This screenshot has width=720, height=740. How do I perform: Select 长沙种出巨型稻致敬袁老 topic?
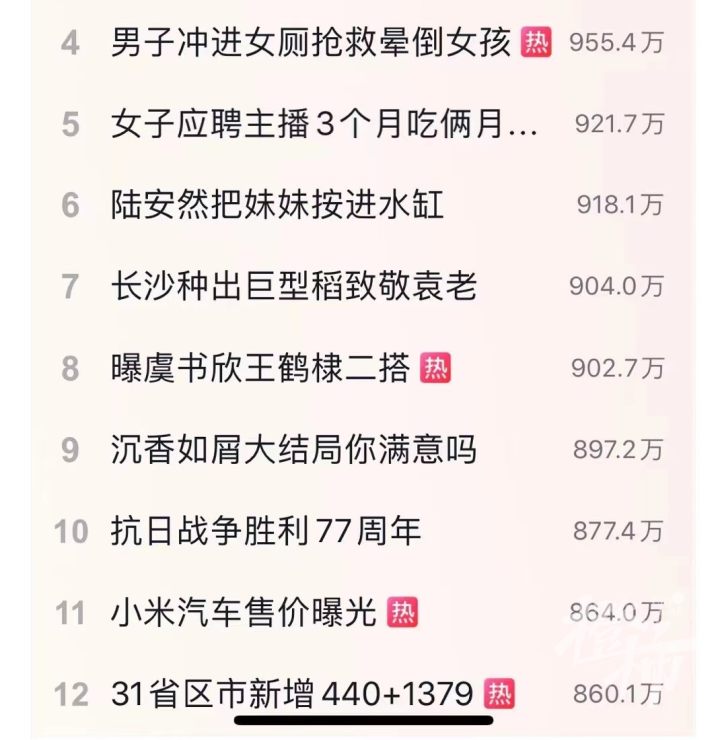294,287
